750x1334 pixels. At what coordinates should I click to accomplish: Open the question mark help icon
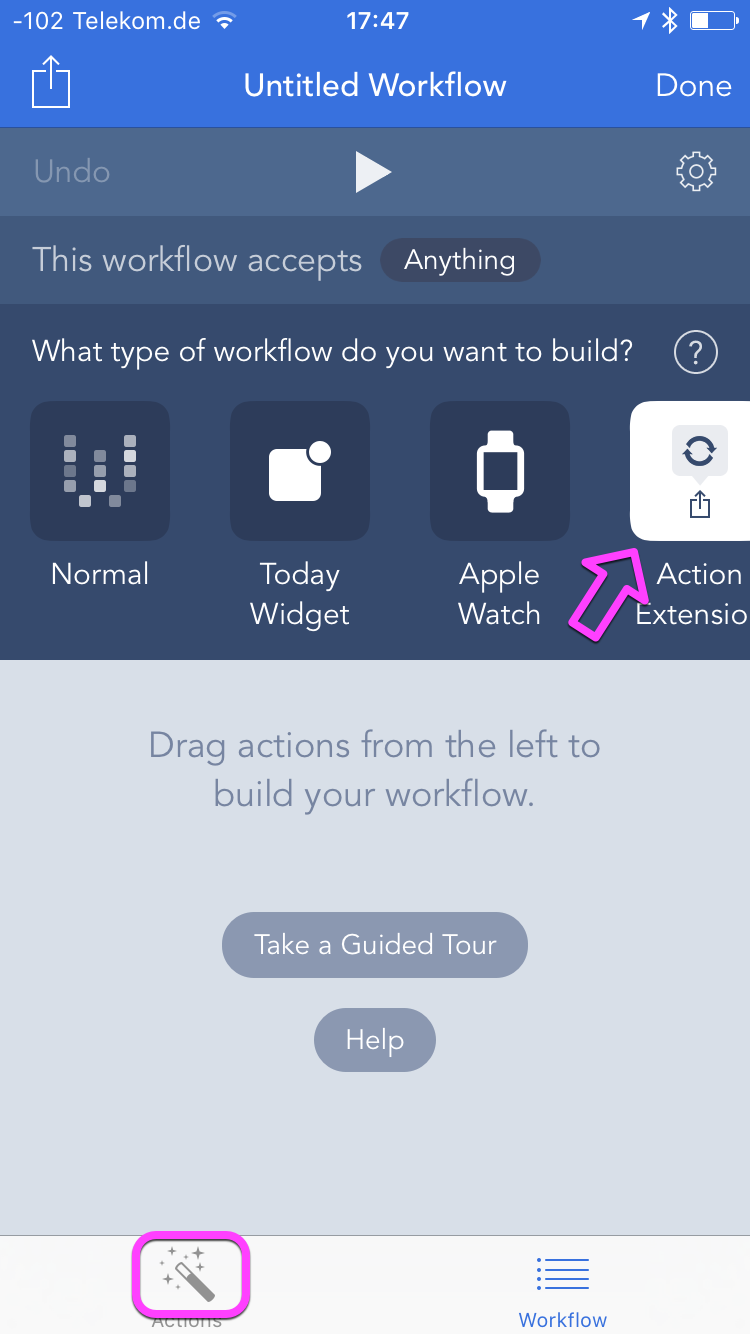pos(696,352)
